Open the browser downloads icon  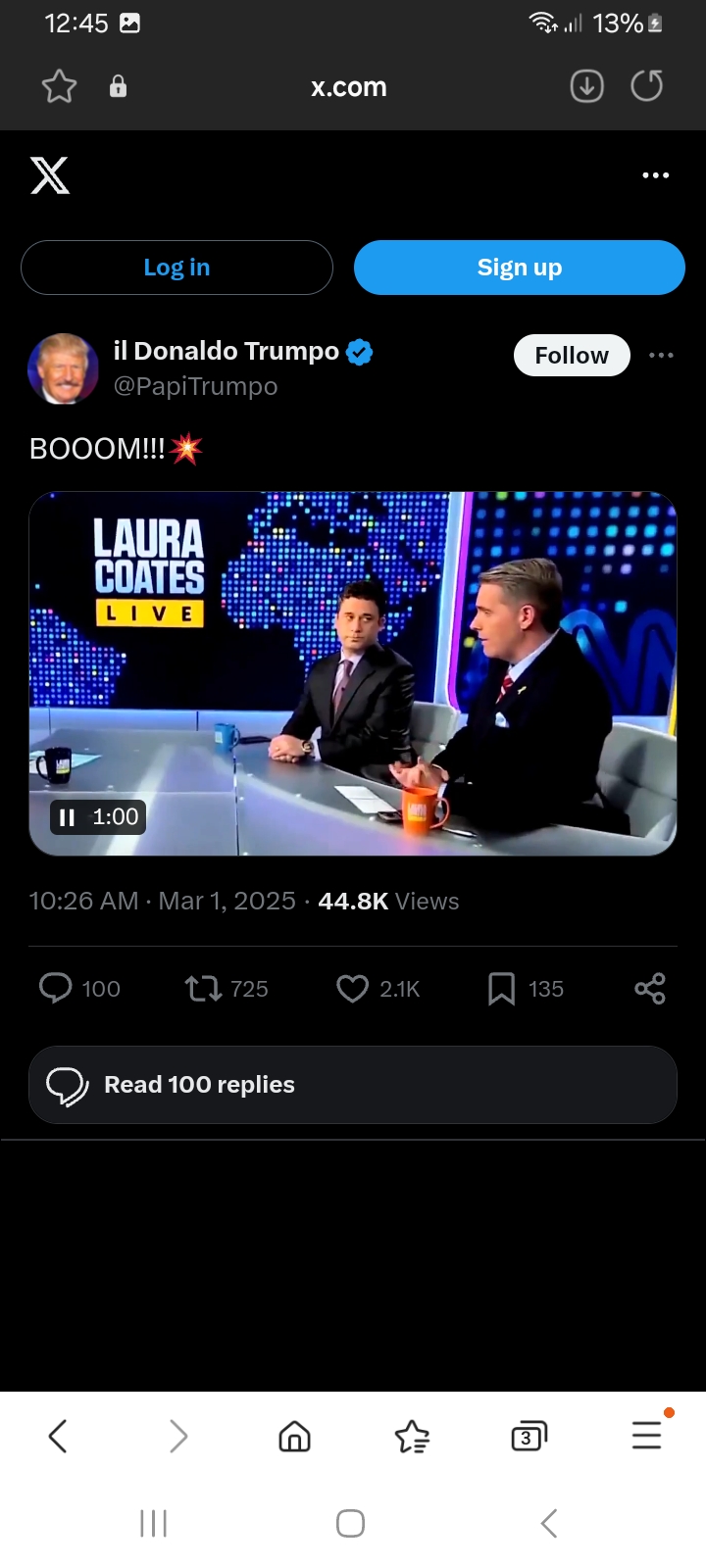coord(586,86)
